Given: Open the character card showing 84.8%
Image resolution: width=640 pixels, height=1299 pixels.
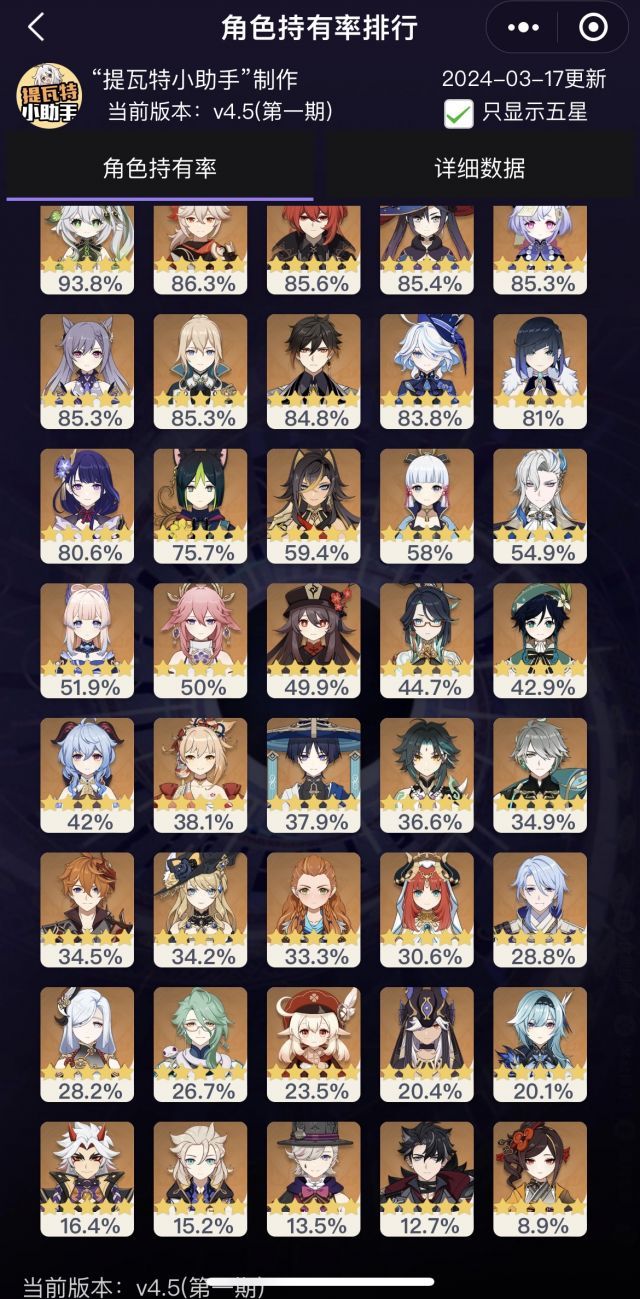Looking at the screenshot, I should [x=314, y=373].
